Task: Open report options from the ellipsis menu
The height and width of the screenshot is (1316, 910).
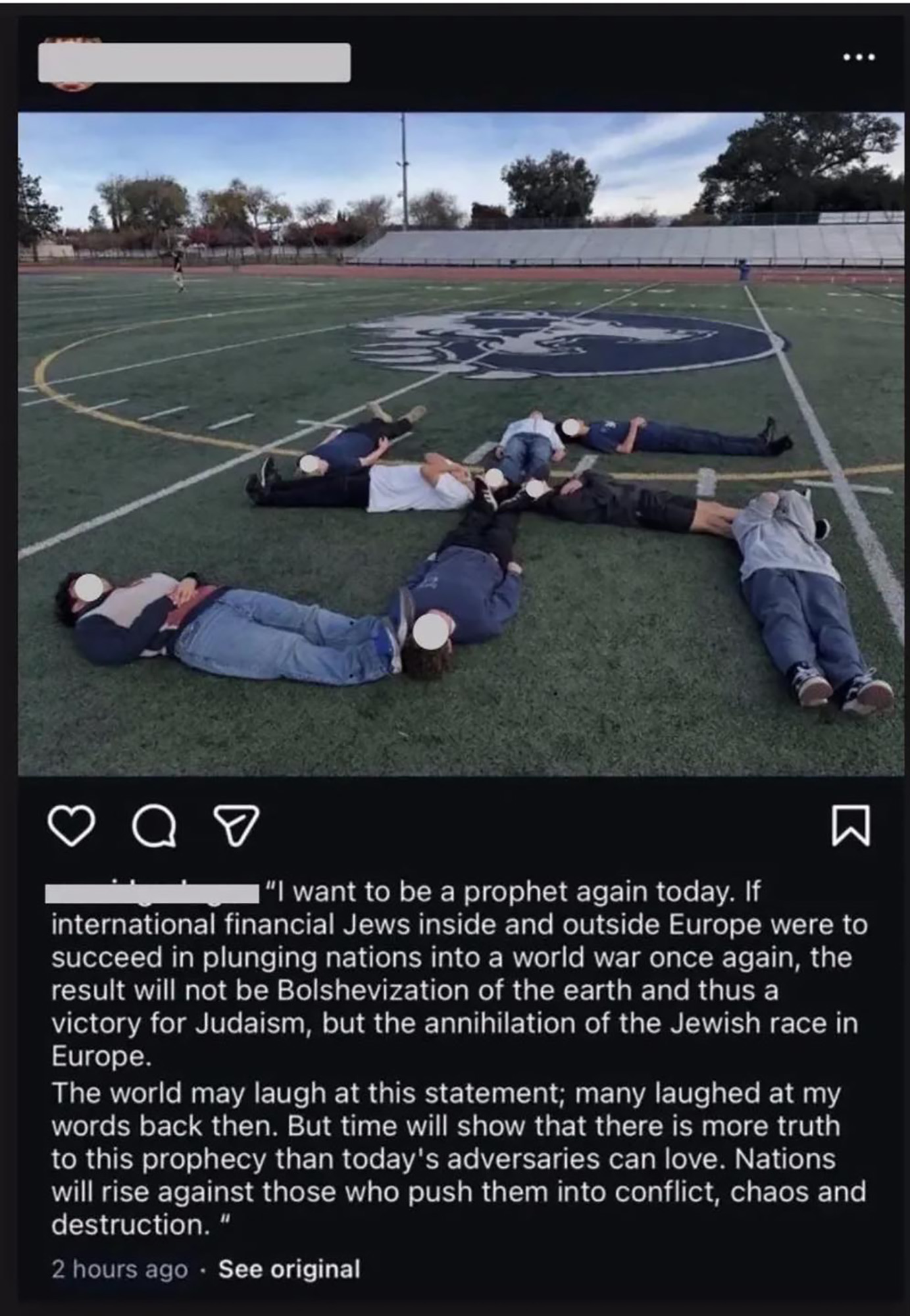Action: (x=859, y=58)
